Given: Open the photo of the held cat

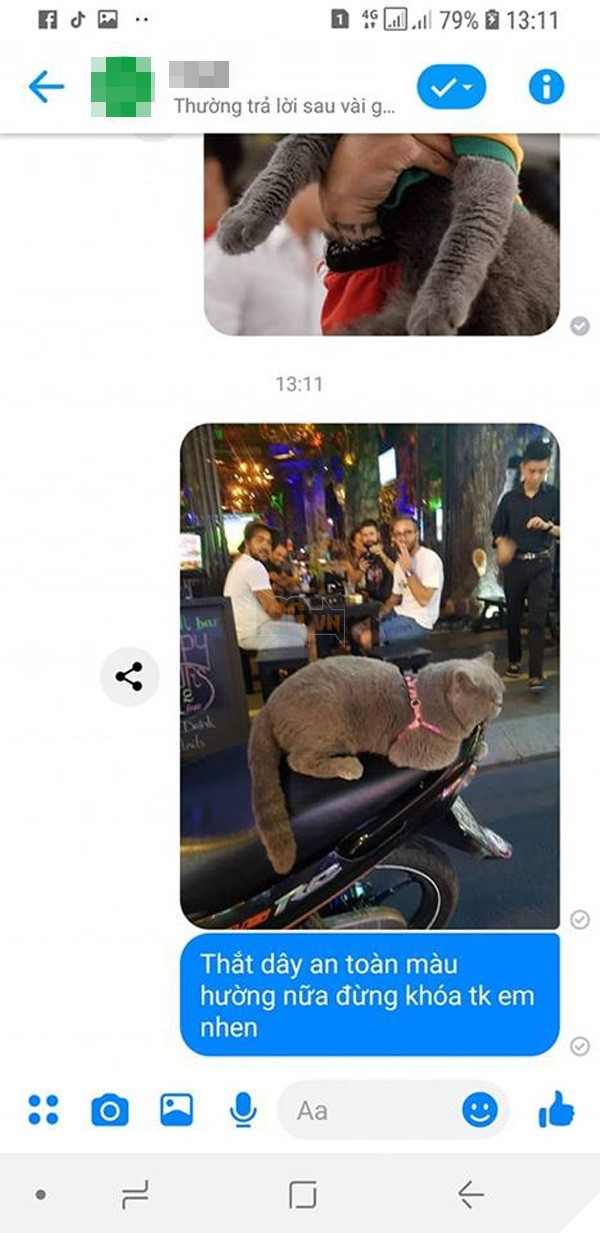Looking at the screenshot, I should tap(381, 235).
